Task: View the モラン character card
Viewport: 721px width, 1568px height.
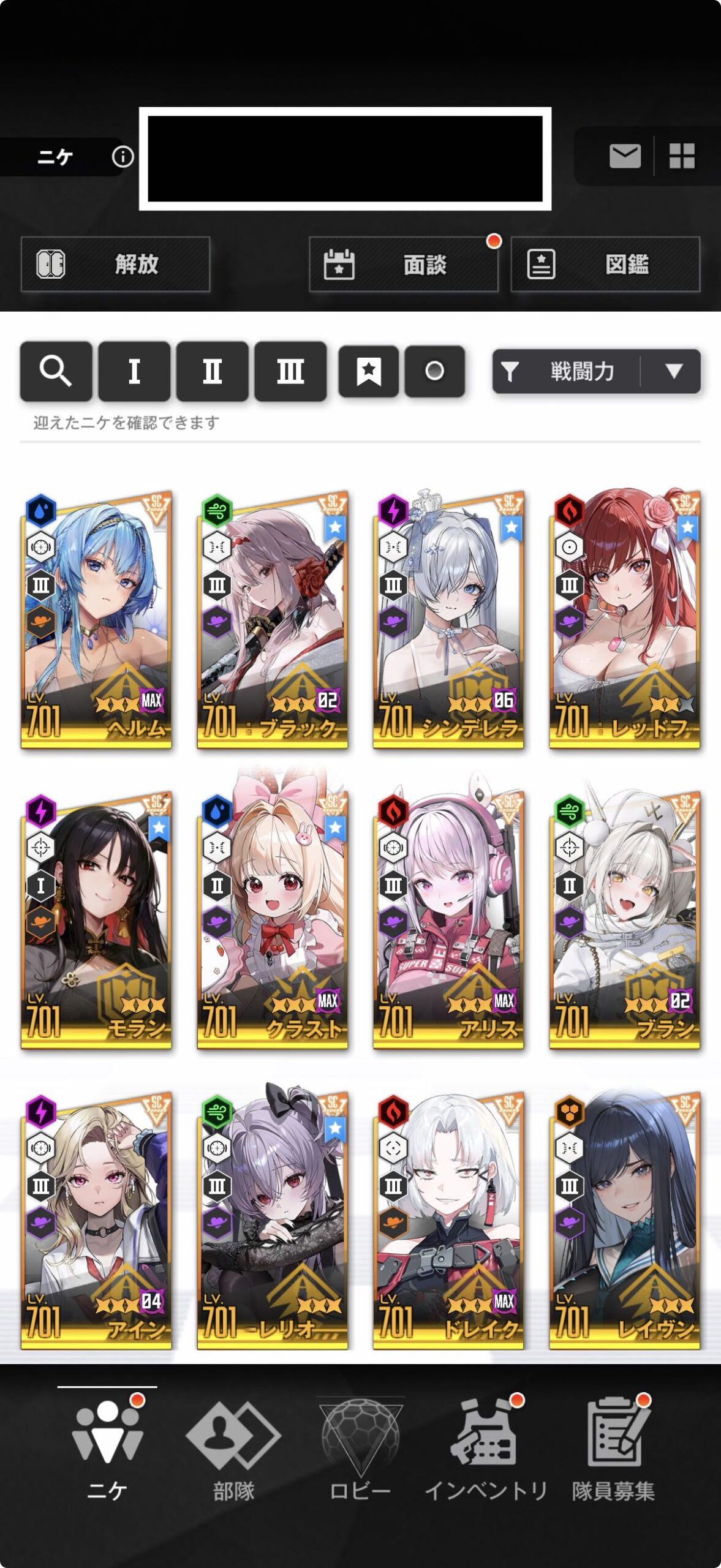Action: coord(97,920)
